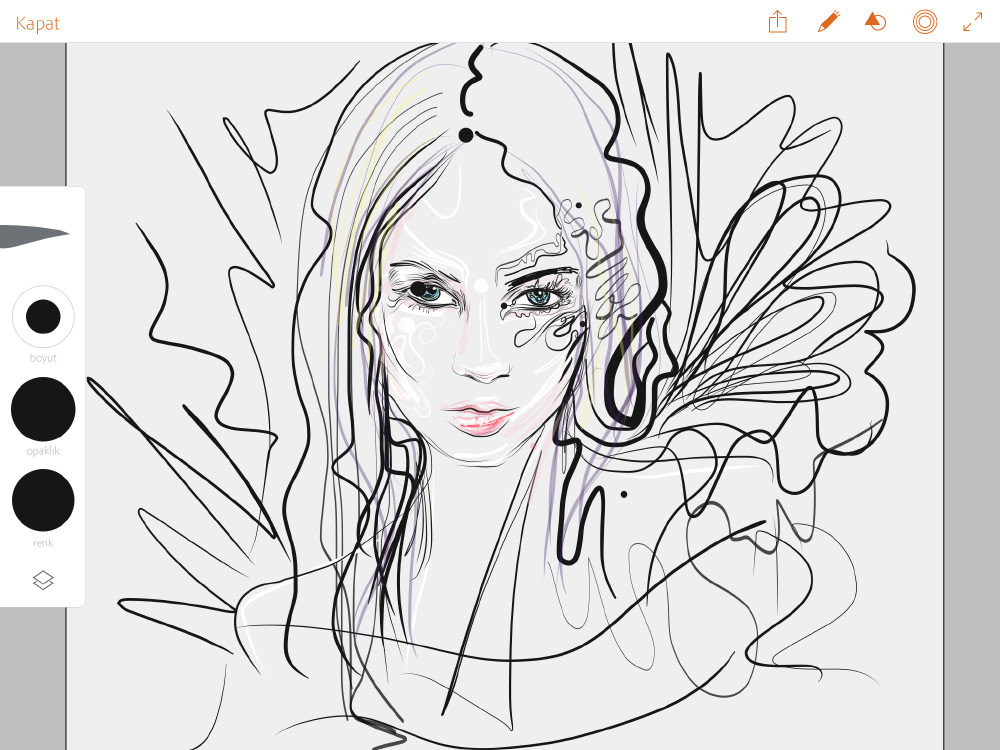Open the pencil drawing tool
The width and height of the screenshot is (1000, 750).
(828, 22)
